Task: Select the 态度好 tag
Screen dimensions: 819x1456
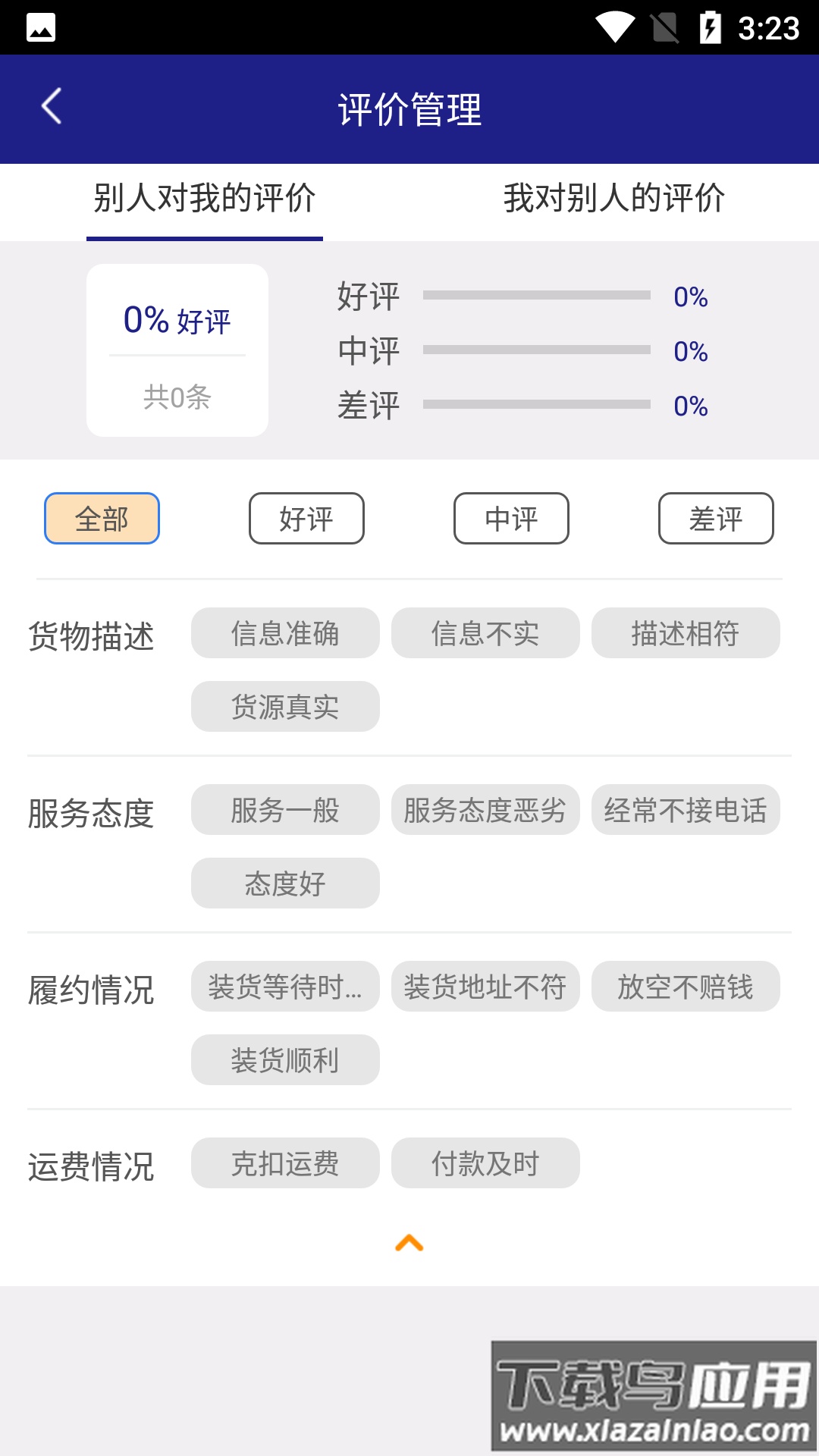Action: (285, 883)
